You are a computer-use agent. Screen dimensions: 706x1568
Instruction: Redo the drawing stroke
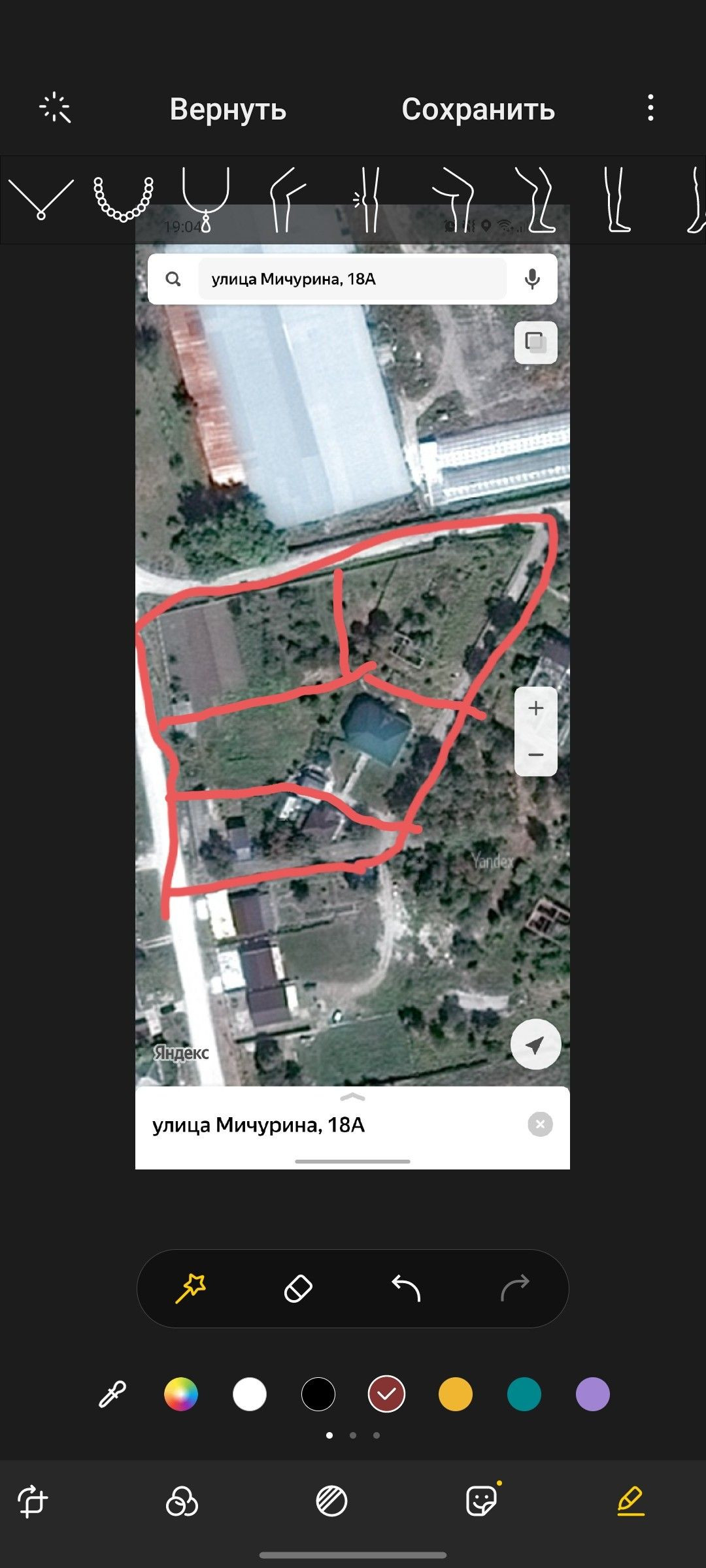(x=514, y=1288)
